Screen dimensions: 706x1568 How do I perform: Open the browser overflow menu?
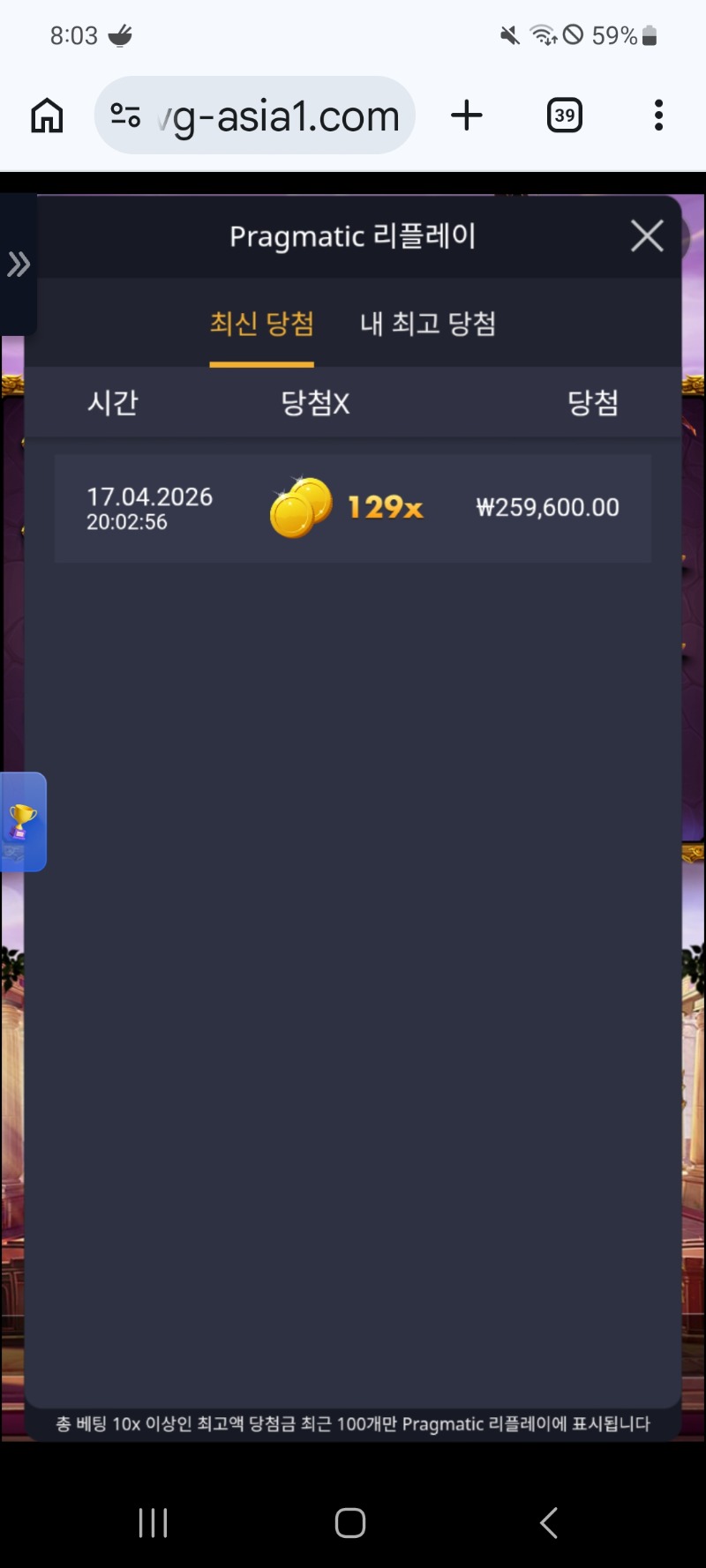(x=658, y=116)
